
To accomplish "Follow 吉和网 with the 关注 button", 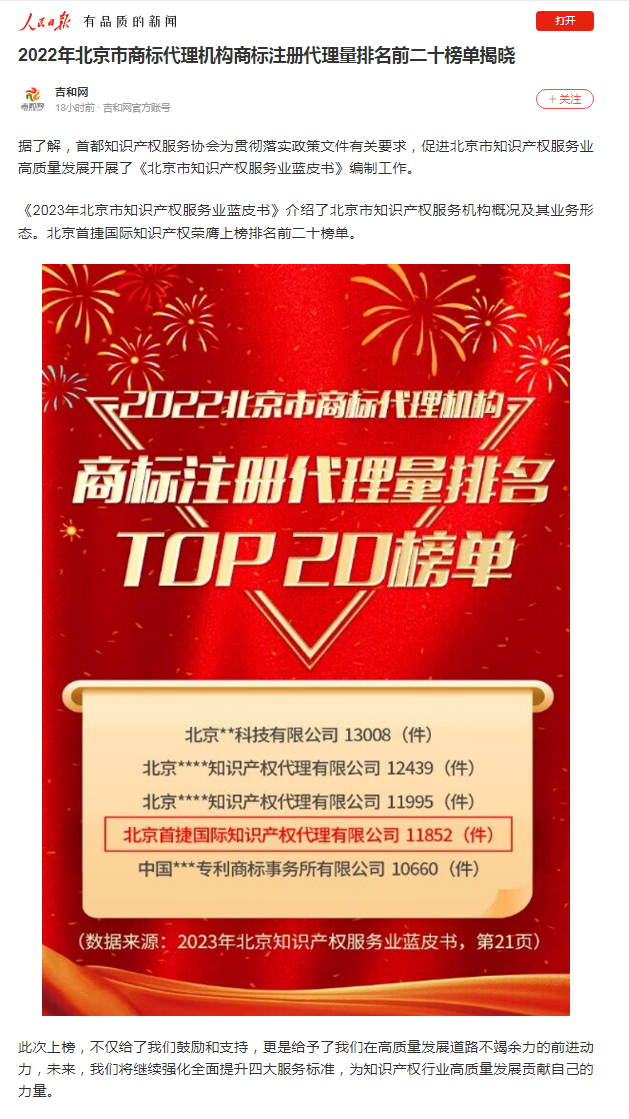I will pyautogui.click(x=565, y=99).
